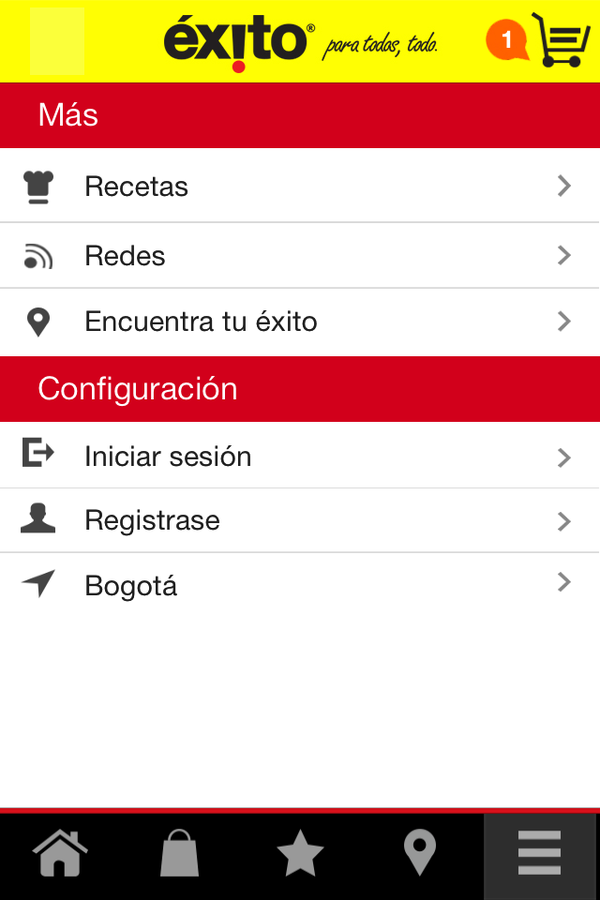This screenshot has width=600, height=900.
Task: Switch to the shopping bag tab
Action: 180,856
